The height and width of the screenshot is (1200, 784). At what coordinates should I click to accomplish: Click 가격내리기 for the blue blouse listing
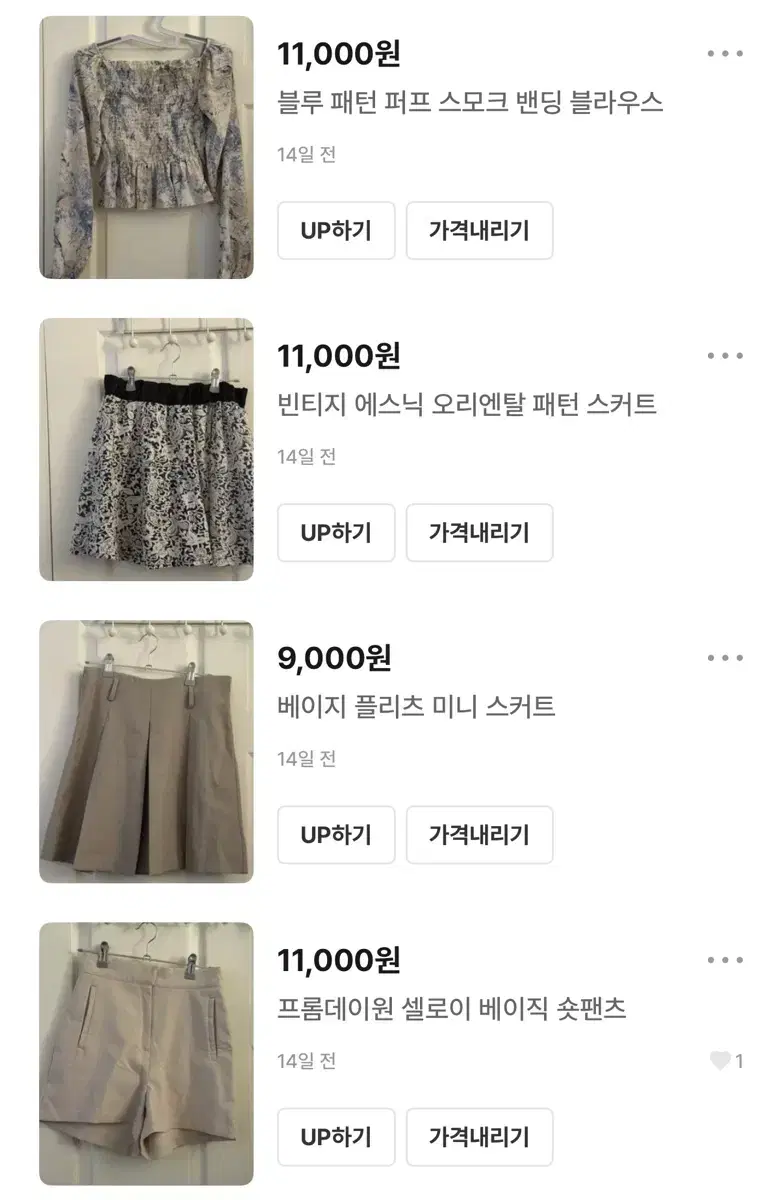point(480,231)
